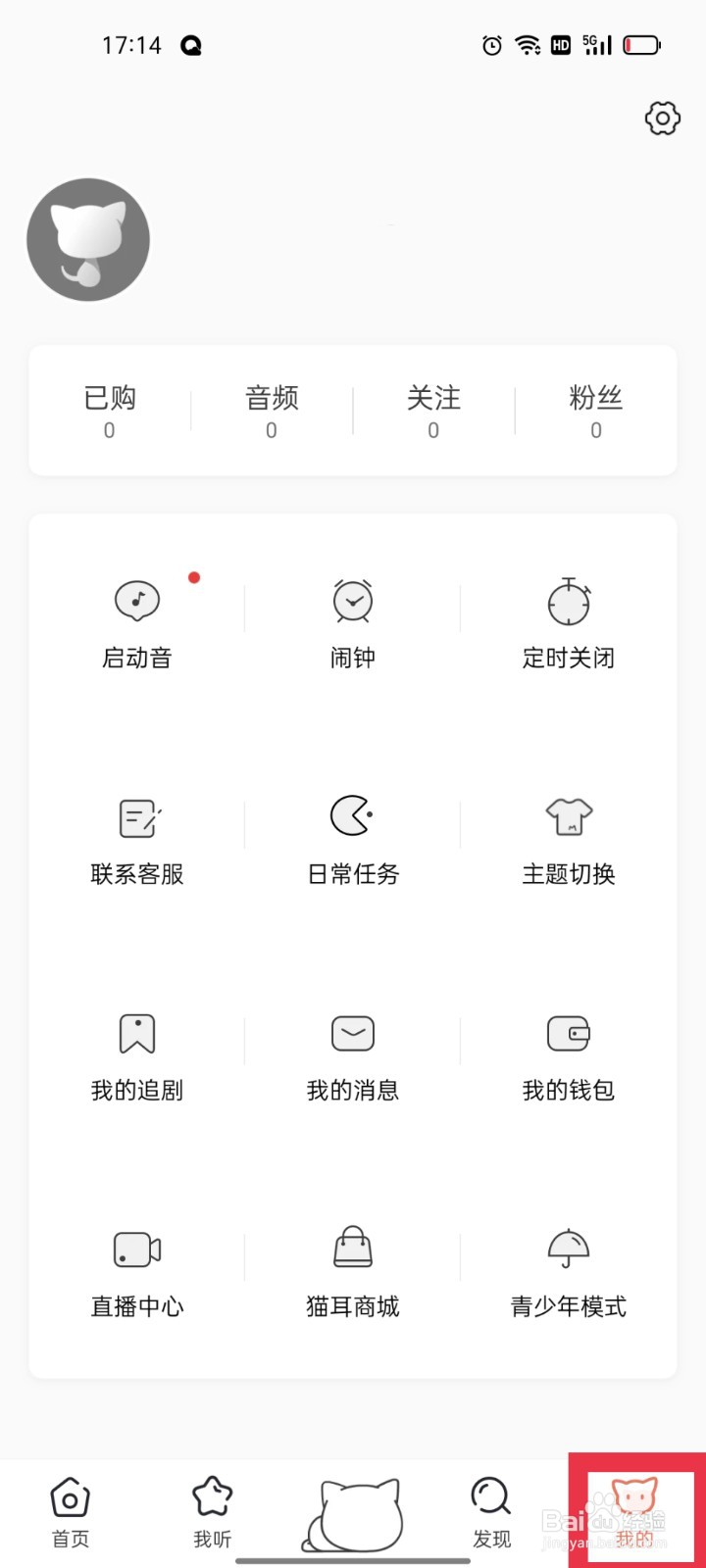
Task: Open the settings gear icon
Action: coord(663,119)
